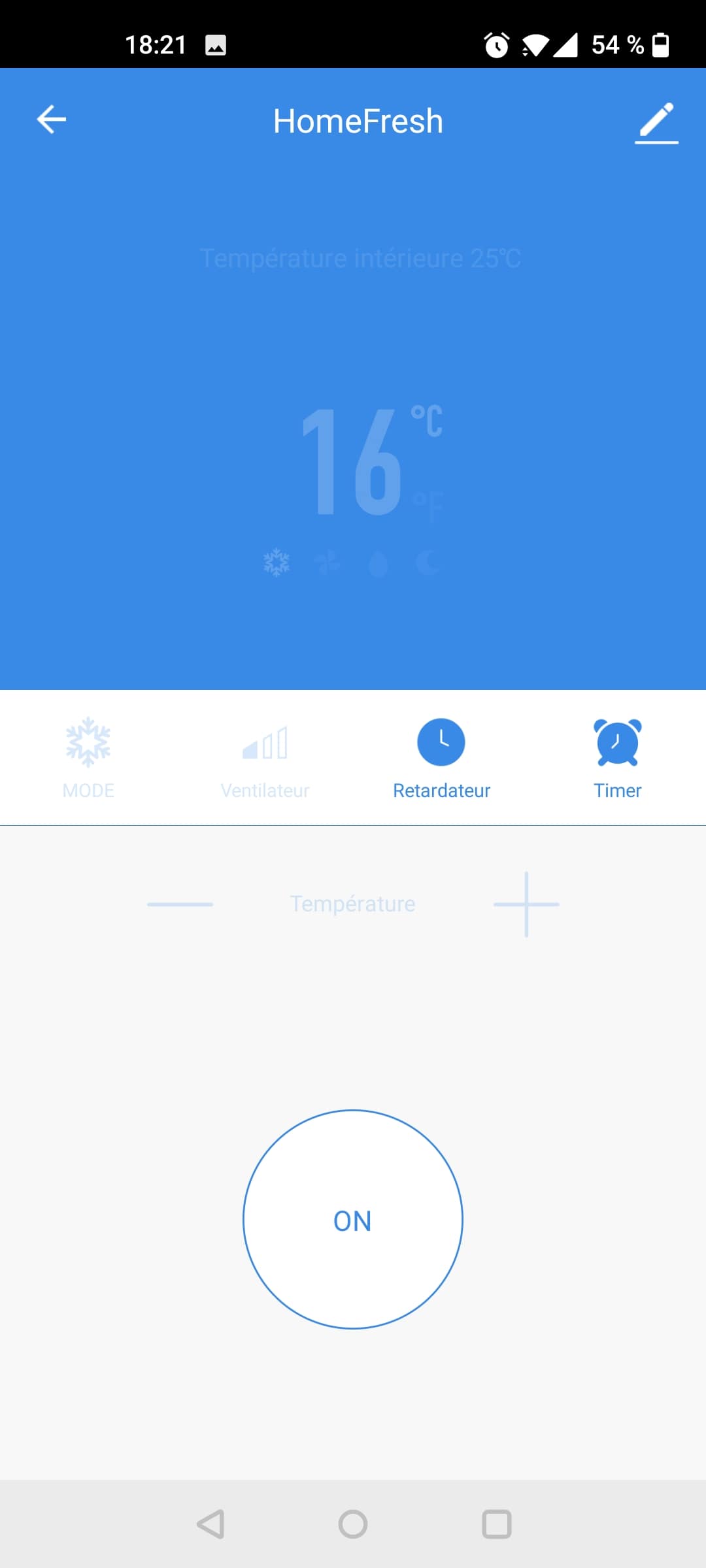Switch the temperature unit to °F

tap(429, 506)
